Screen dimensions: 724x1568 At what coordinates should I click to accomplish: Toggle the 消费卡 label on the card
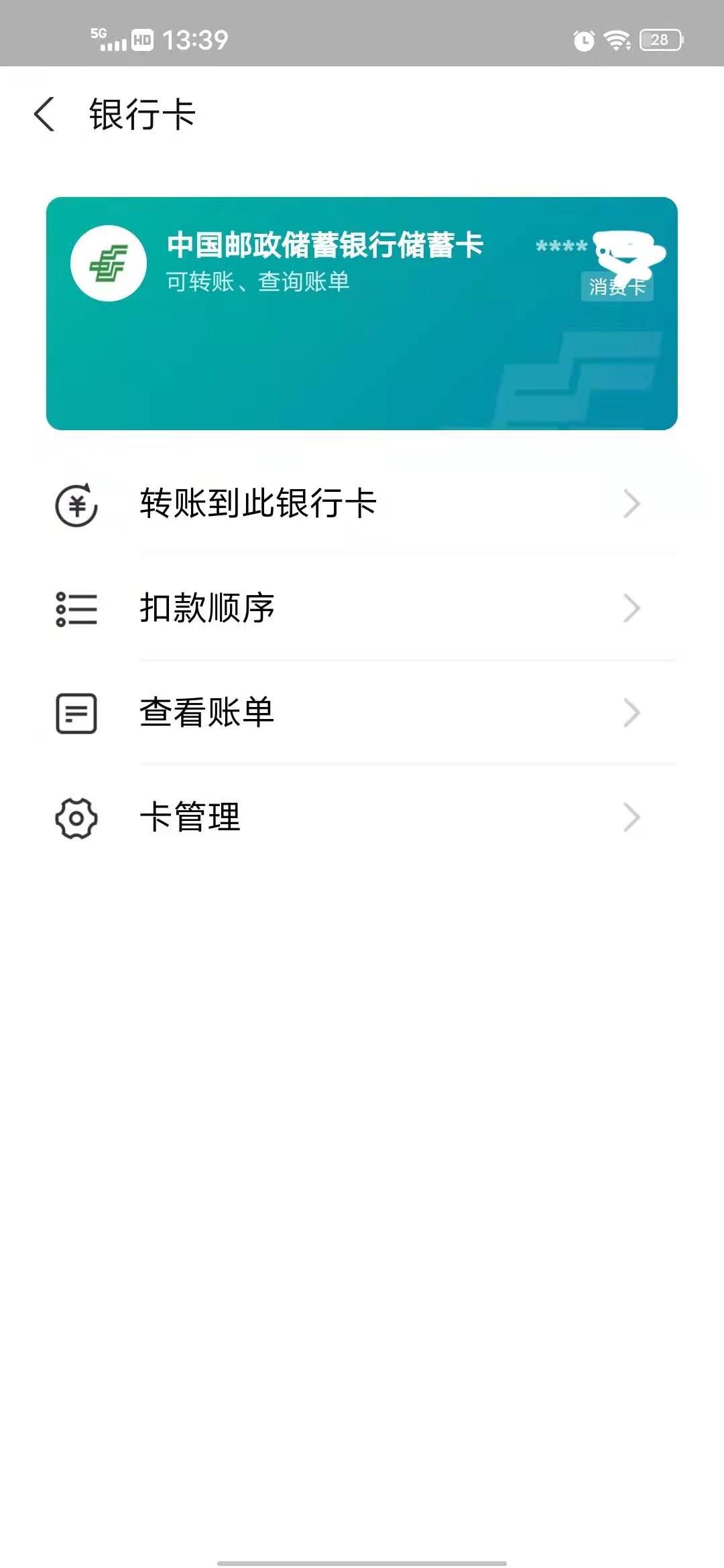pyautogui.click(x=618, y=287)
